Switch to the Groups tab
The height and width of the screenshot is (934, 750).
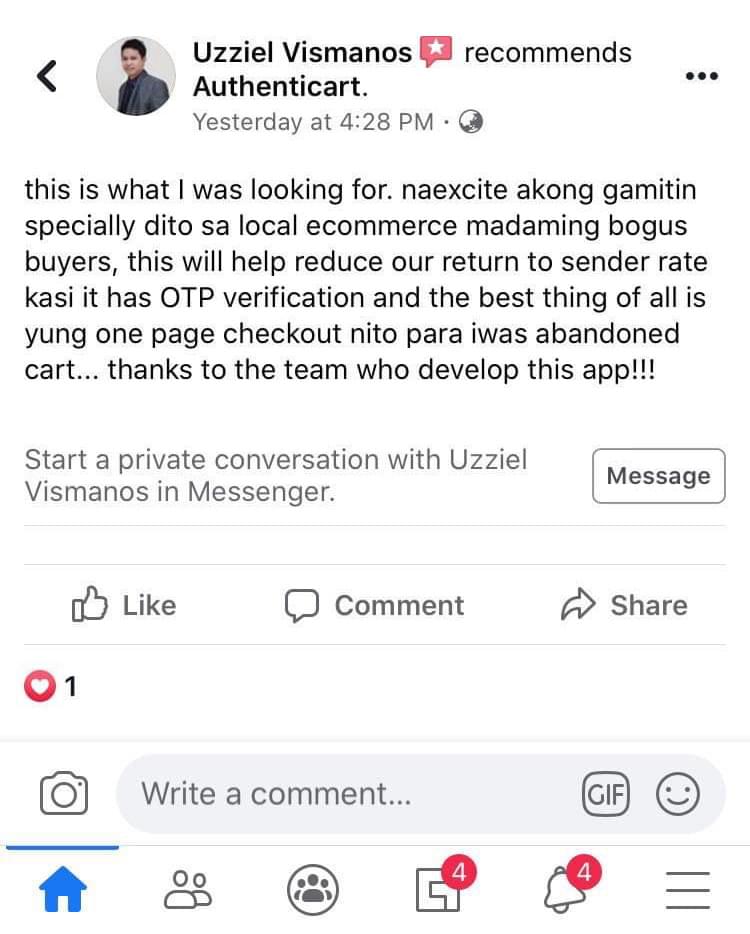tap(312, 888)
